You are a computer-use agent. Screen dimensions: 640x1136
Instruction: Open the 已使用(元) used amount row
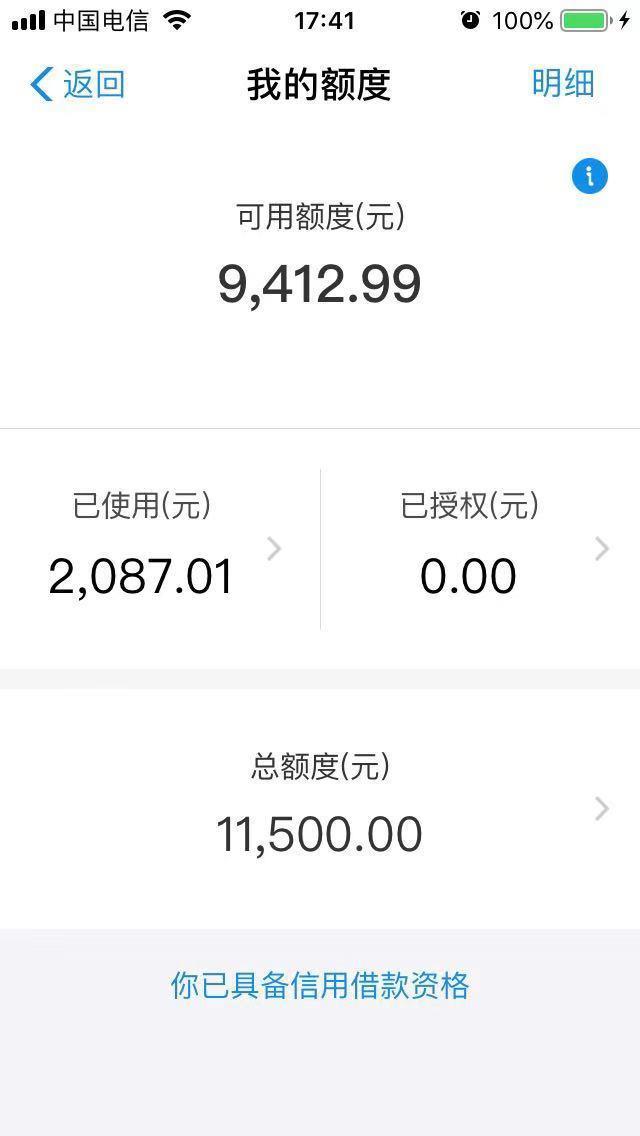160,548
